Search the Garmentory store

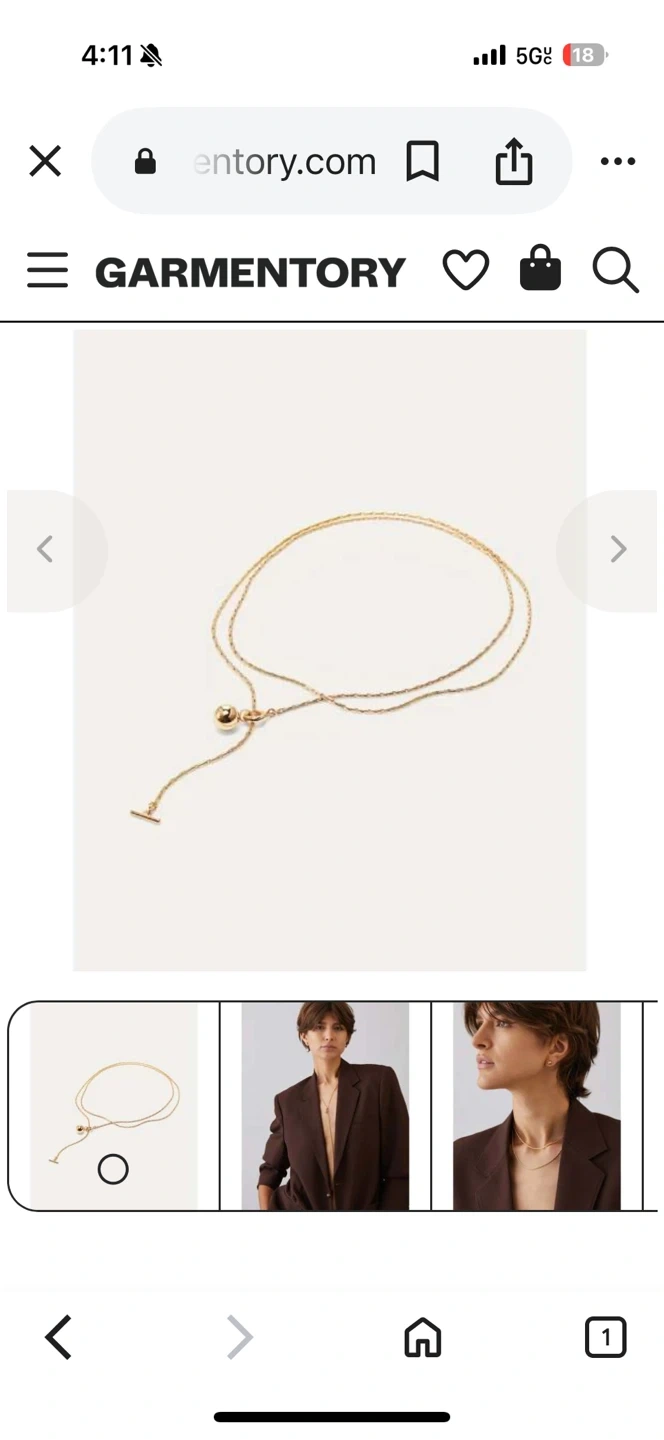coord(615,271)
